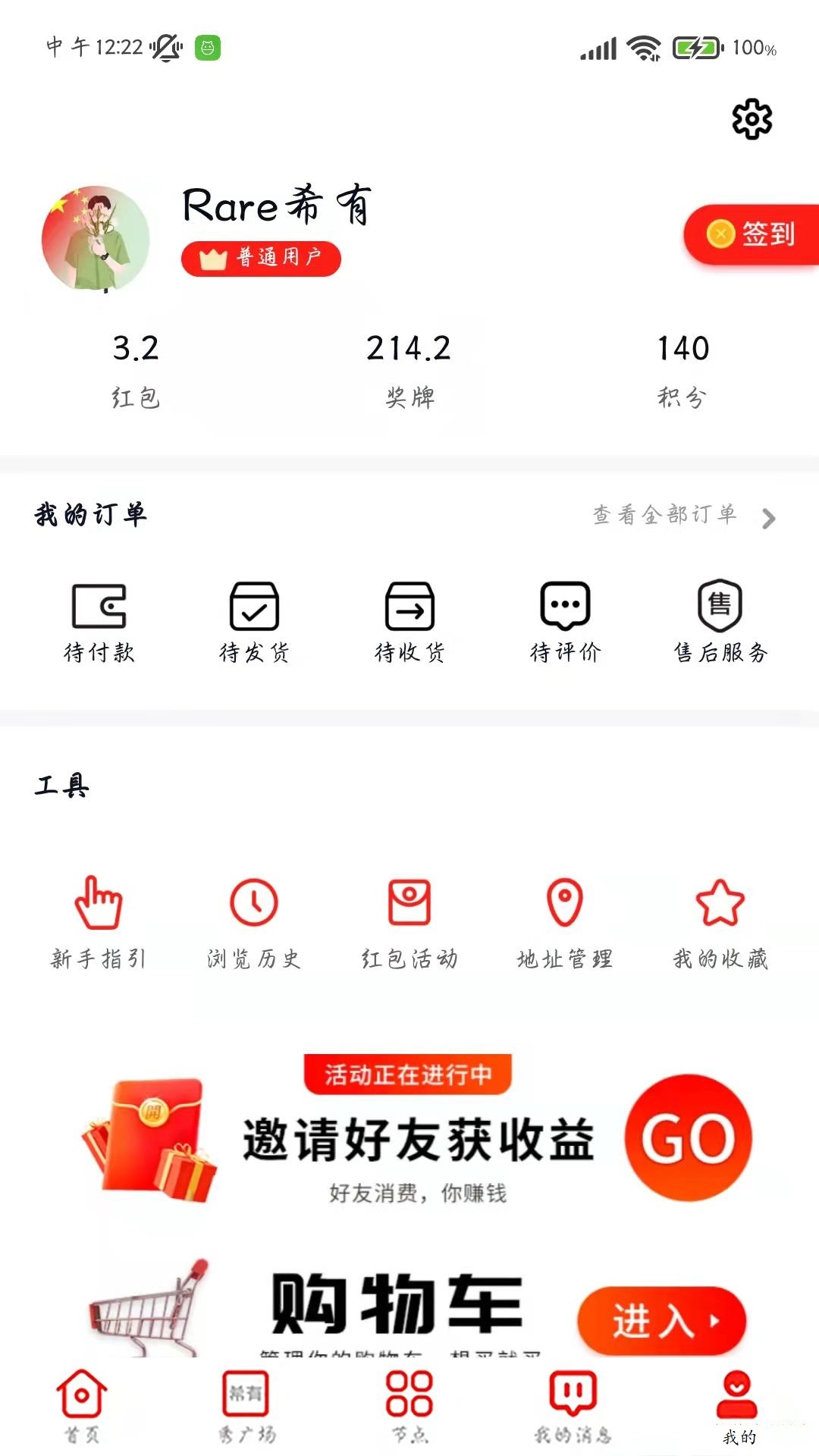
Task: Open 待发货 orders awaiting shipment
Action: (x=254, y=621)
